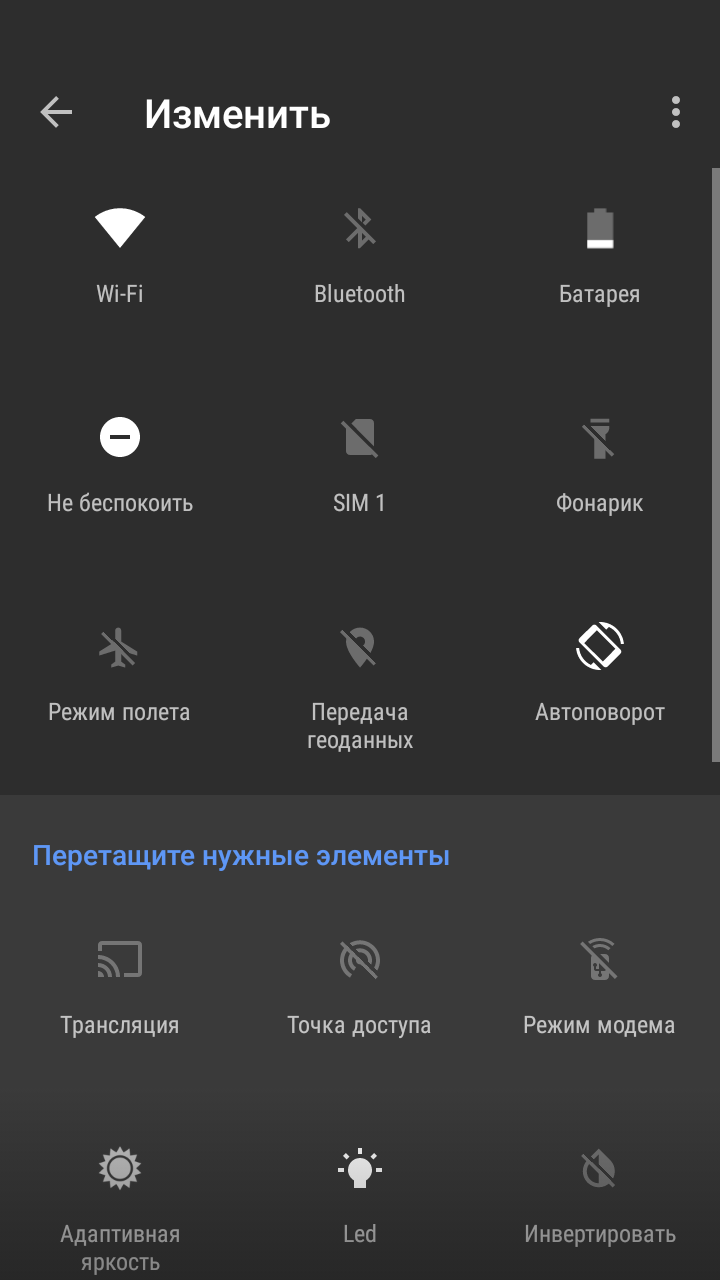The width and height of the screenshot is (720, 1280).
Task: Tap the Передача геоданных tile
Action: pos(360,685)
